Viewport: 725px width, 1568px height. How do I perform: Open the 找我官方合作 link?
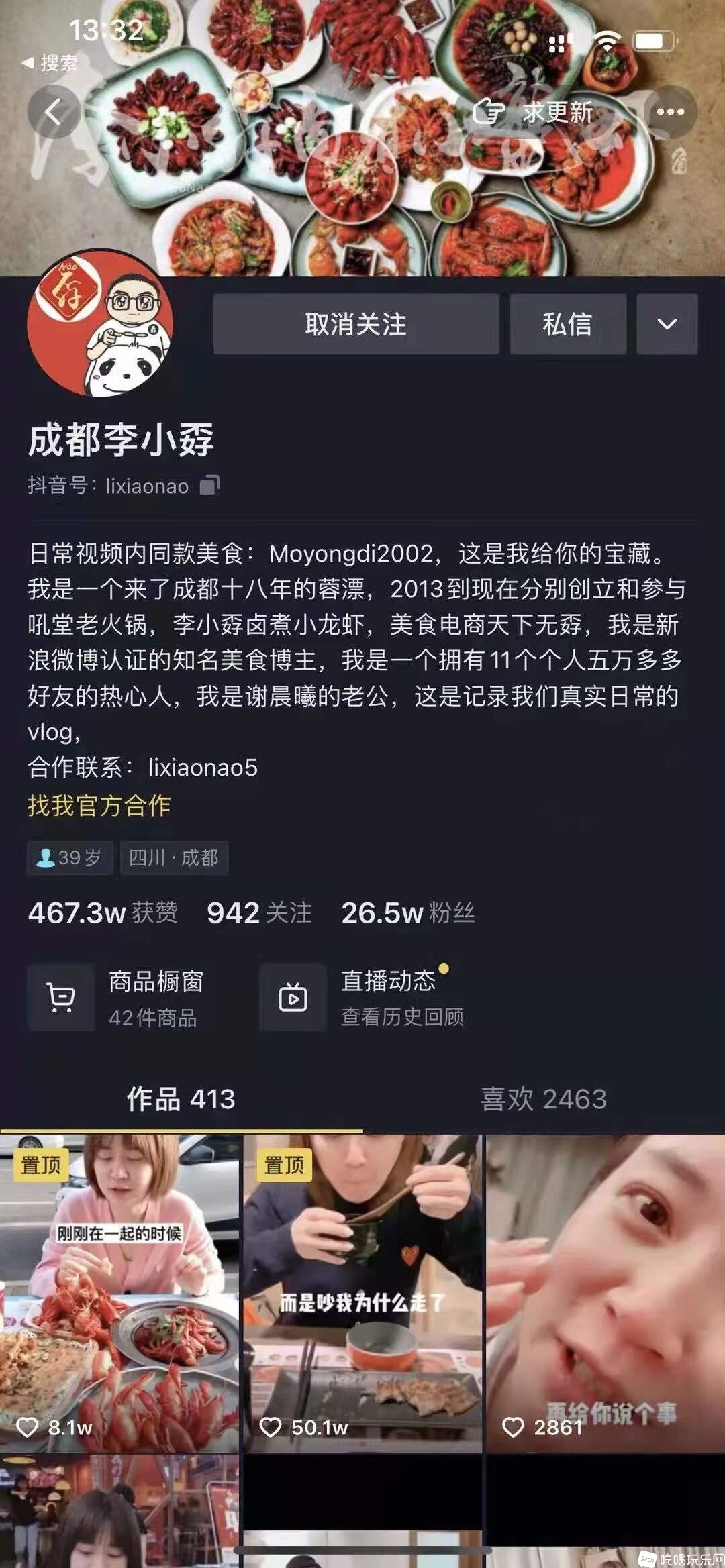coord(99,805)
